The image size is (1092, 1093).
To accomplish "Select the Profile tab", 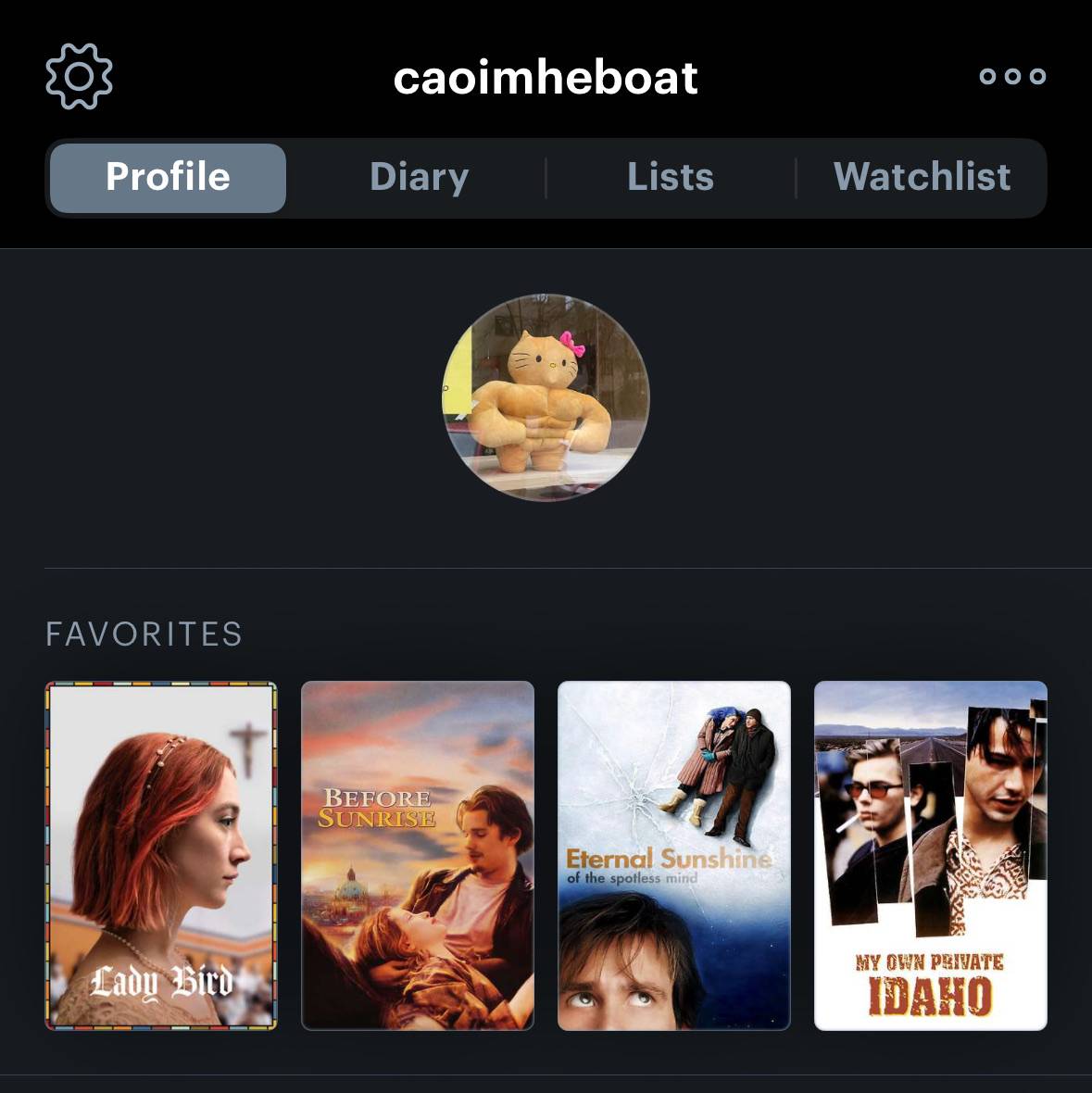I will point(168,178).
